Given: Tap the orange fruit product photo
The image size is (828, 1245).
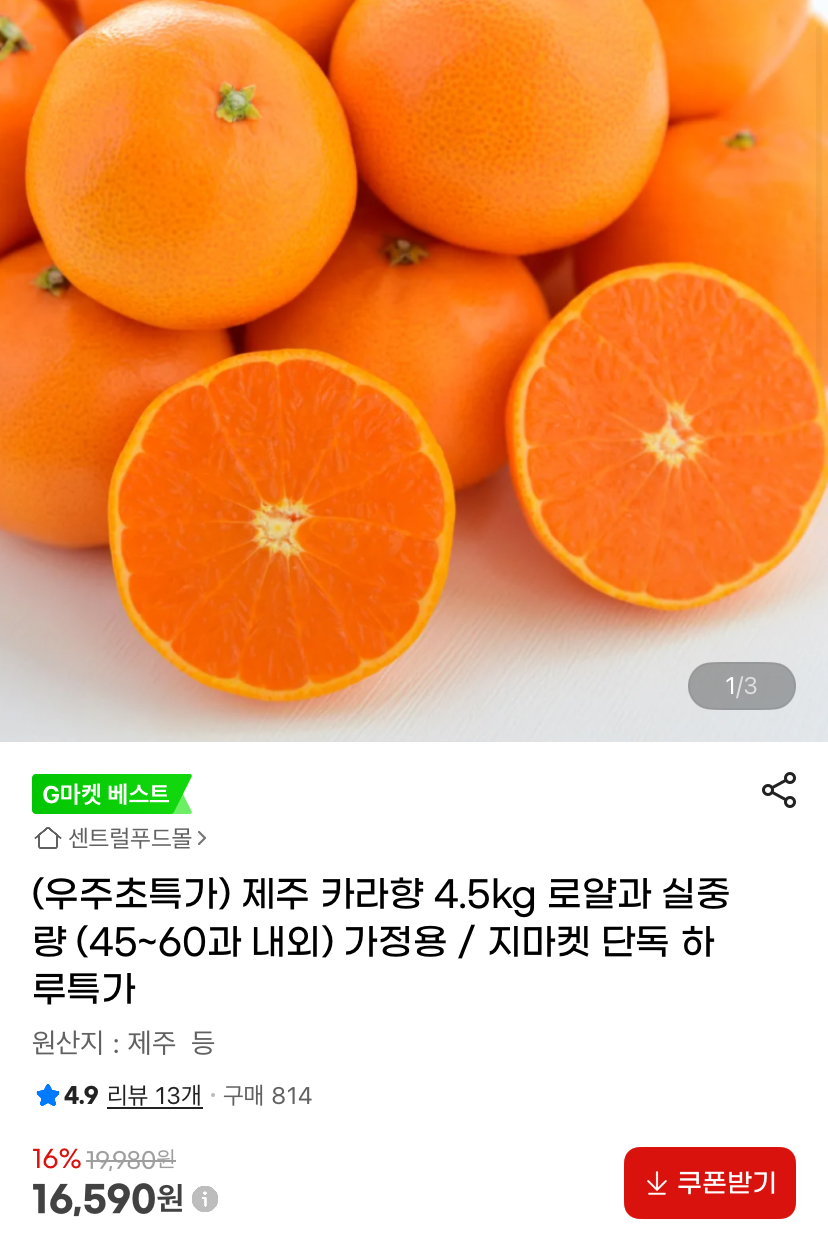Looking at the screenshot, I should 414,370.
